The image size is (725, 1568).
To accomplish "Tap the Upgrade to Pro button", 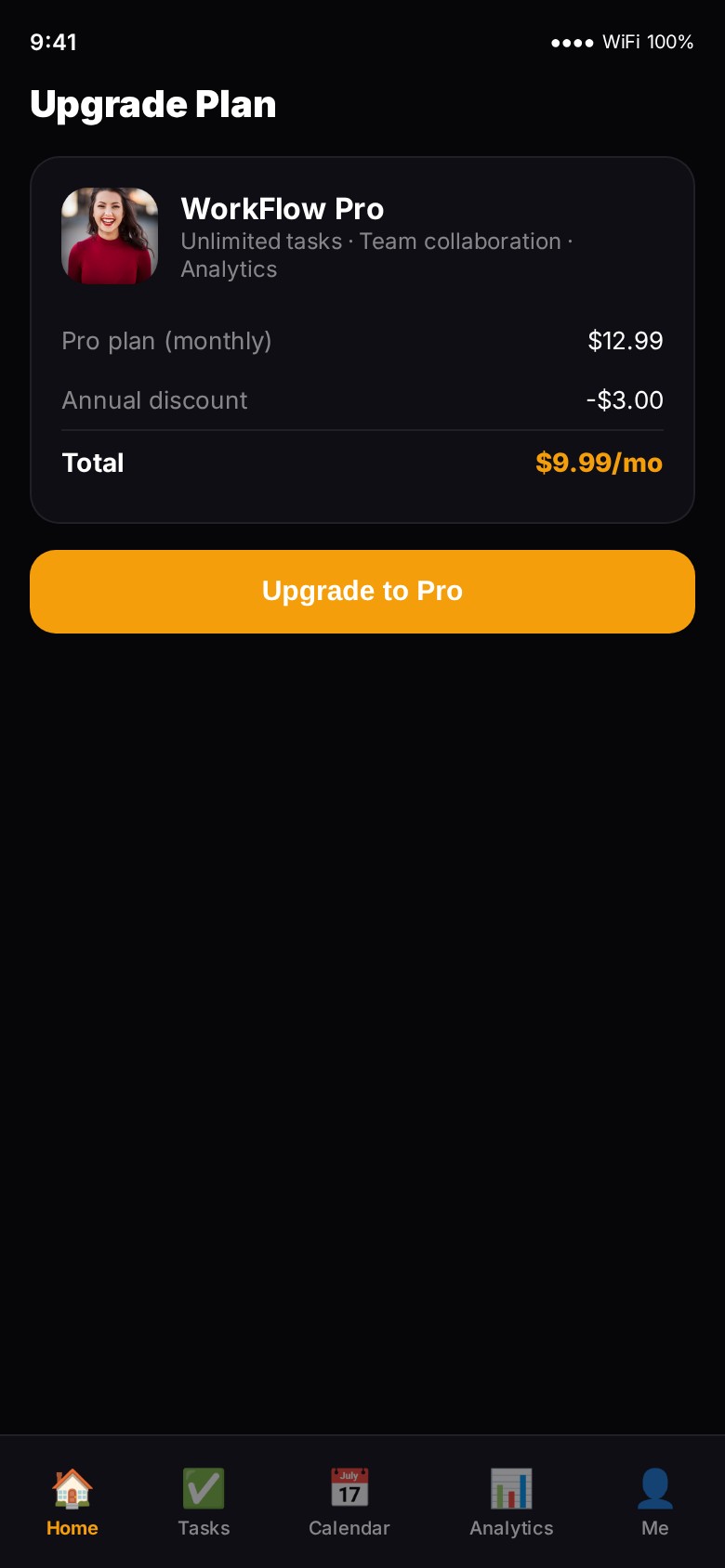I will click(362, 592).
